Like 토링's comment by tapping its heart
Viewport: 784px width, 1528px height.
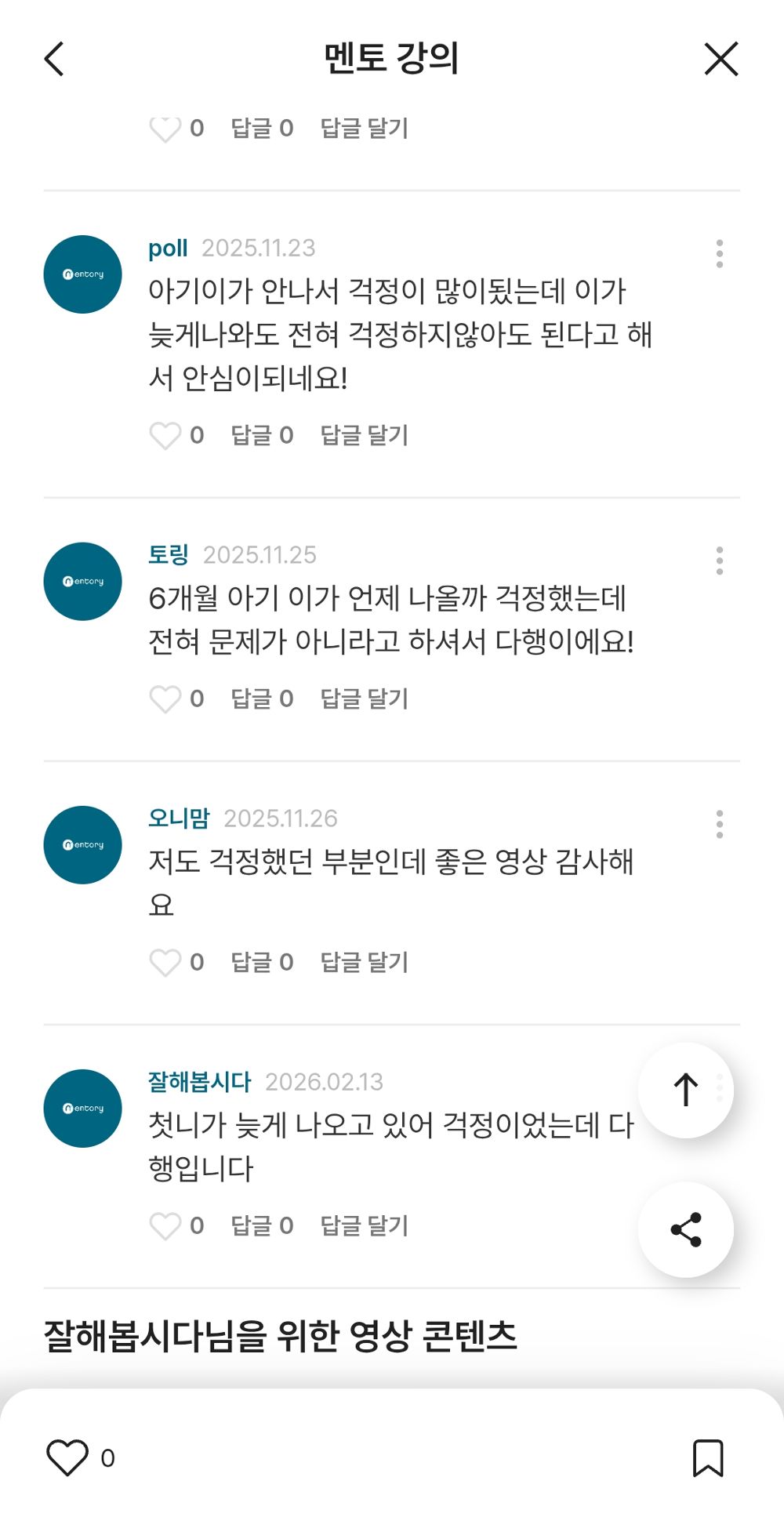point(166,698)
